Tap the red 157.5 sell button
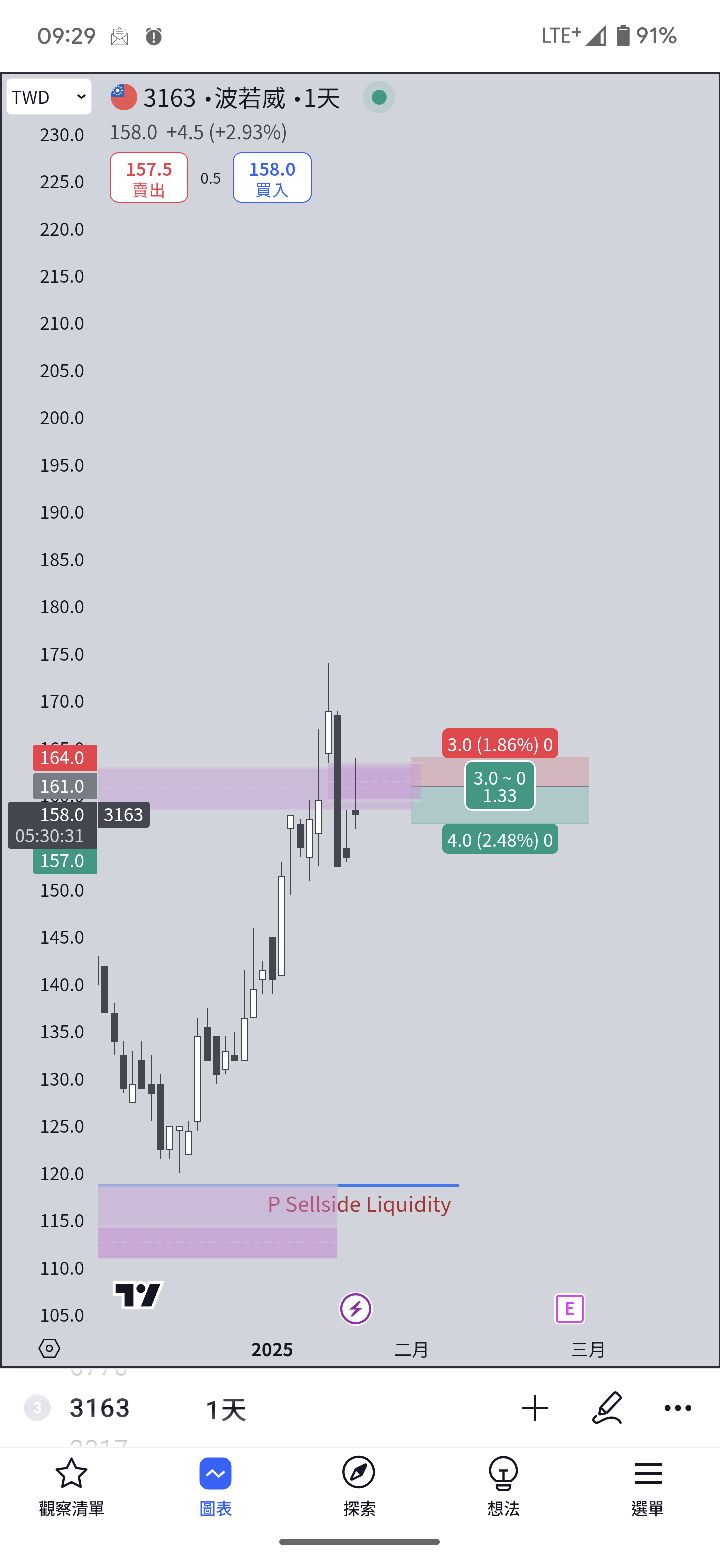720x1560 pixels. coord(149,178)
